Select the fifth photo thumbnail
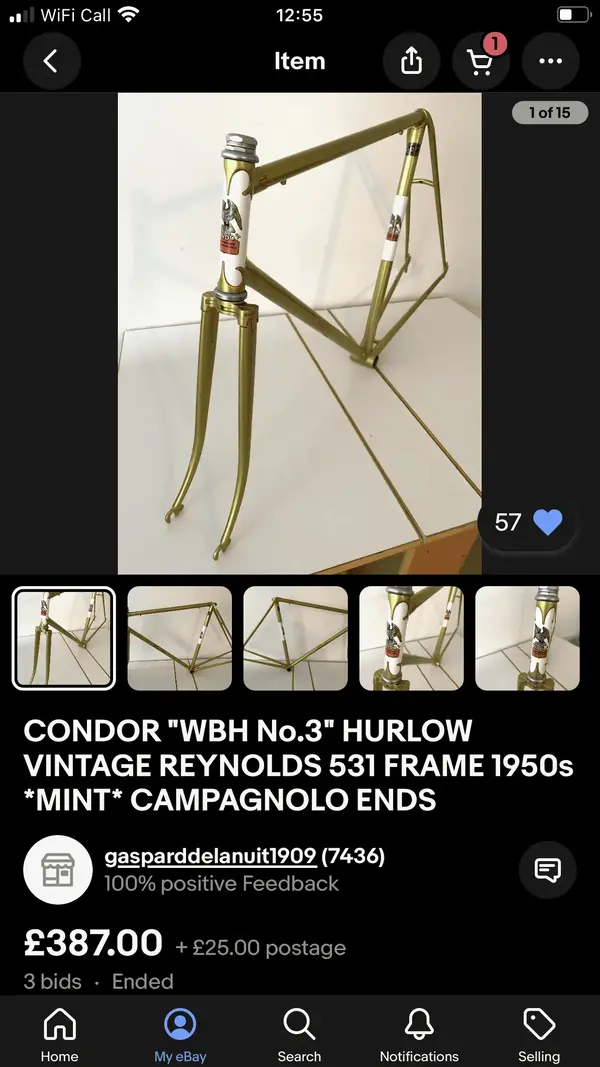Viewport: 600px width, 1067px height. [x=527, y=638]
